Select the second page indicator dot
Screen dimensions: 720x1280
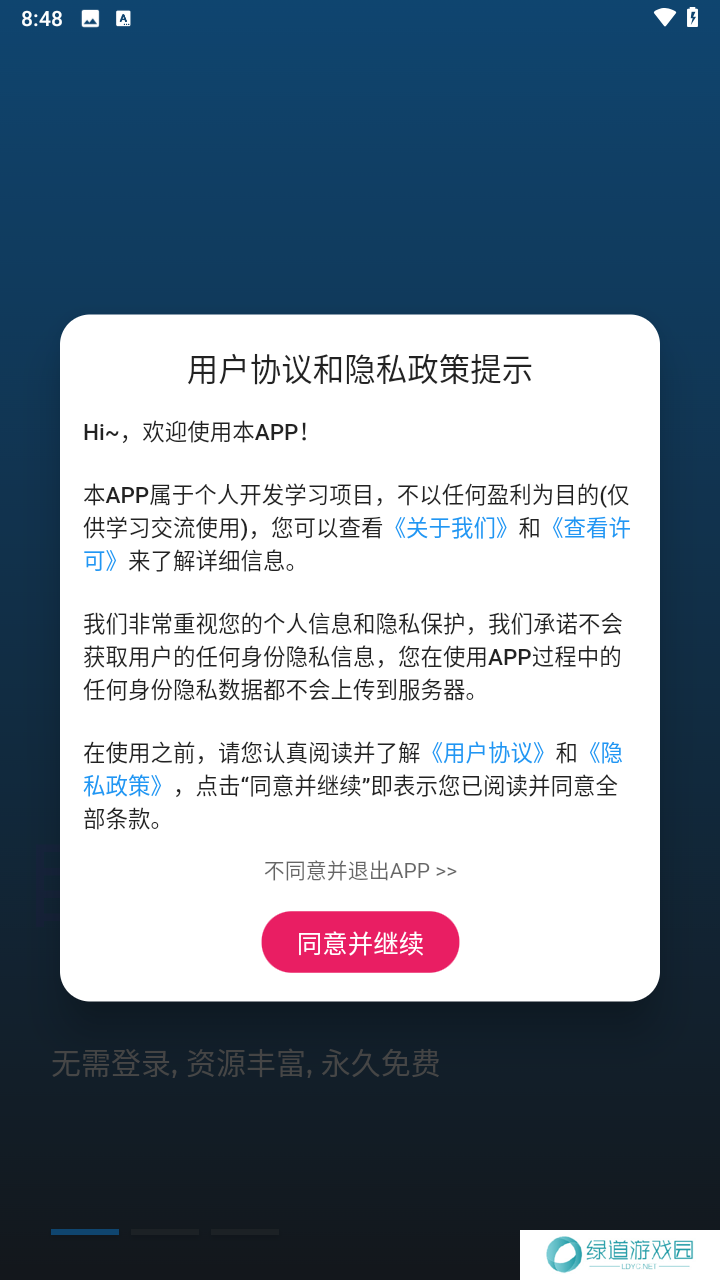(164, 1232)
